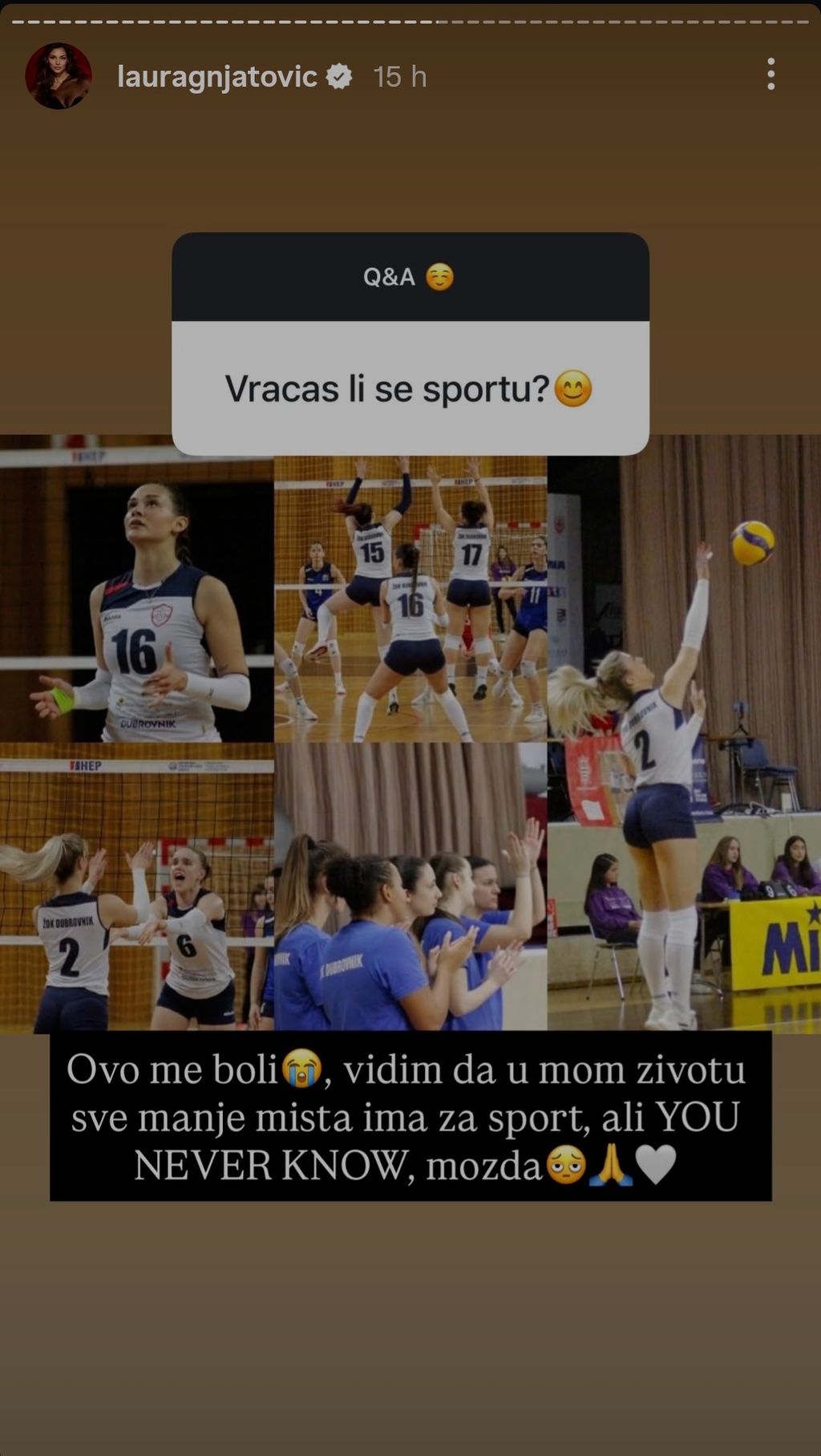This screenshot has width=821, height=1456.
Task: Click the 15 h timestamp
Action: coord(398,76)
